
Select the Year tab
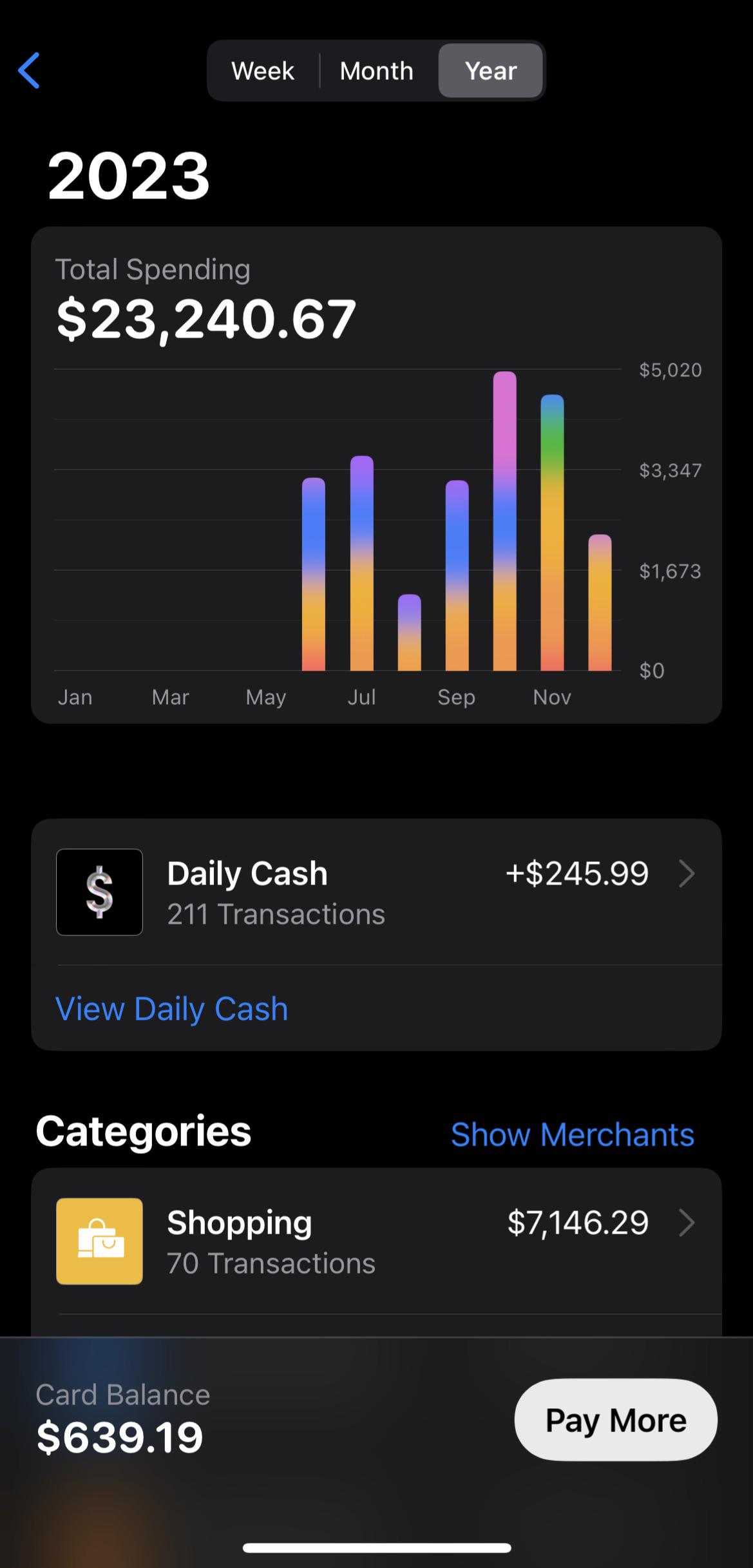tap(490, 71)
